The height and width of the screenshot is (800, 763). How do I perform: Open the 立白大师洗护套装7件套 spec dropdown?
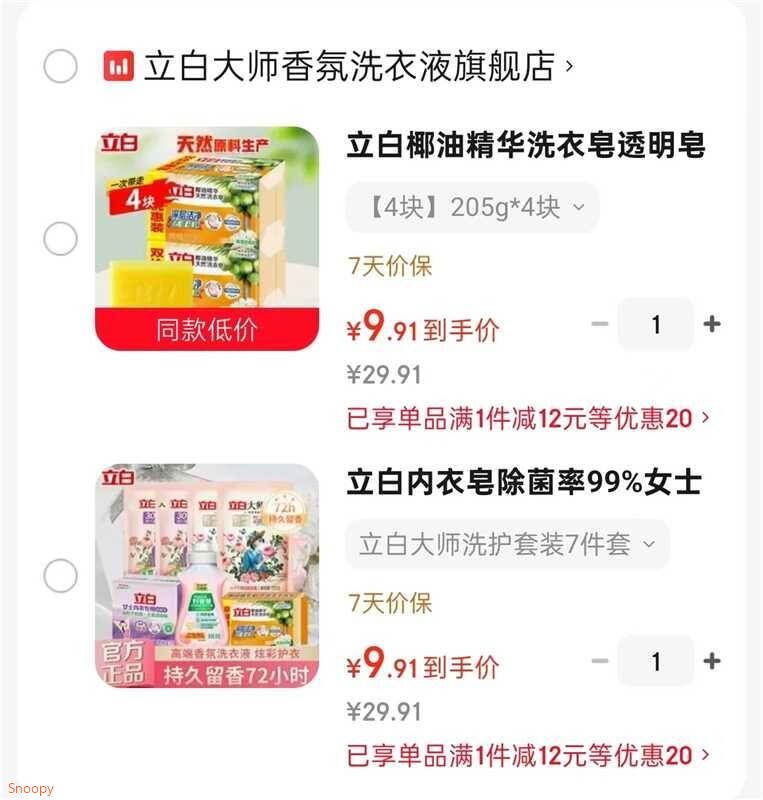click(x=512, y=545)
